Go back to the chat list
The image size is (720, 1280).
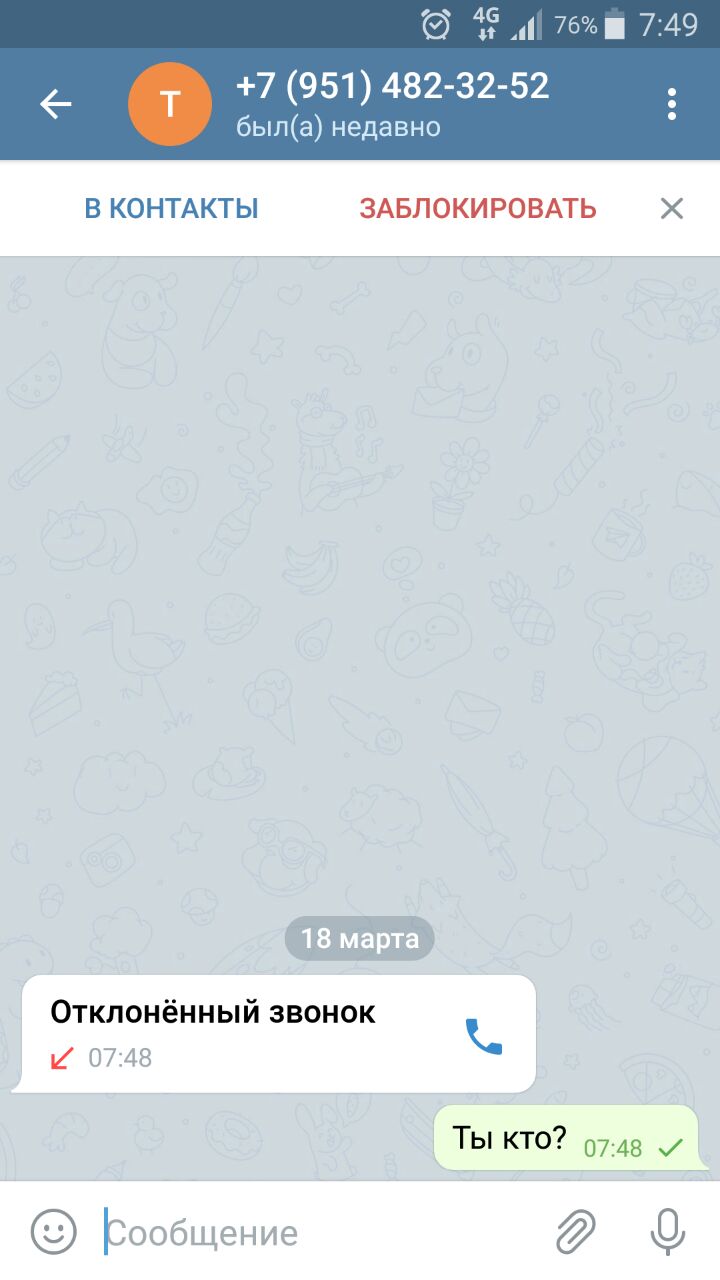pos(56,104)
